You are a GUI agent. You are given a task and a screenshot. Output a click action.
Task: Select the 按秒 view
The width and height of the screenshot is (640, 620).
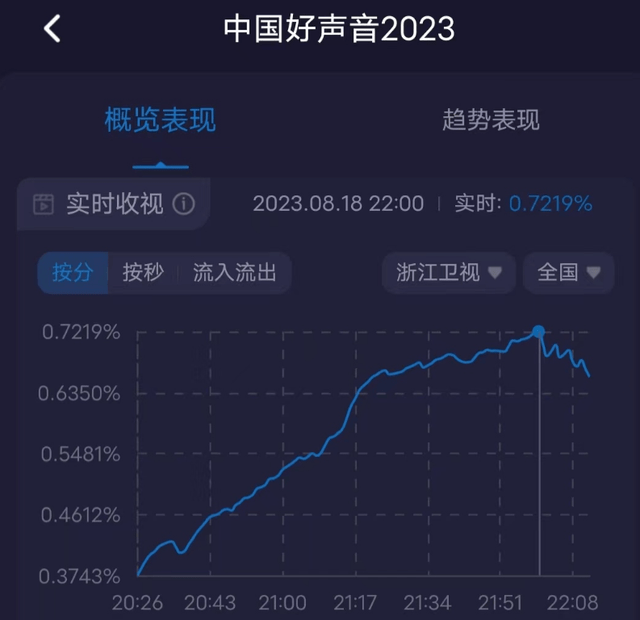[143, 272]
